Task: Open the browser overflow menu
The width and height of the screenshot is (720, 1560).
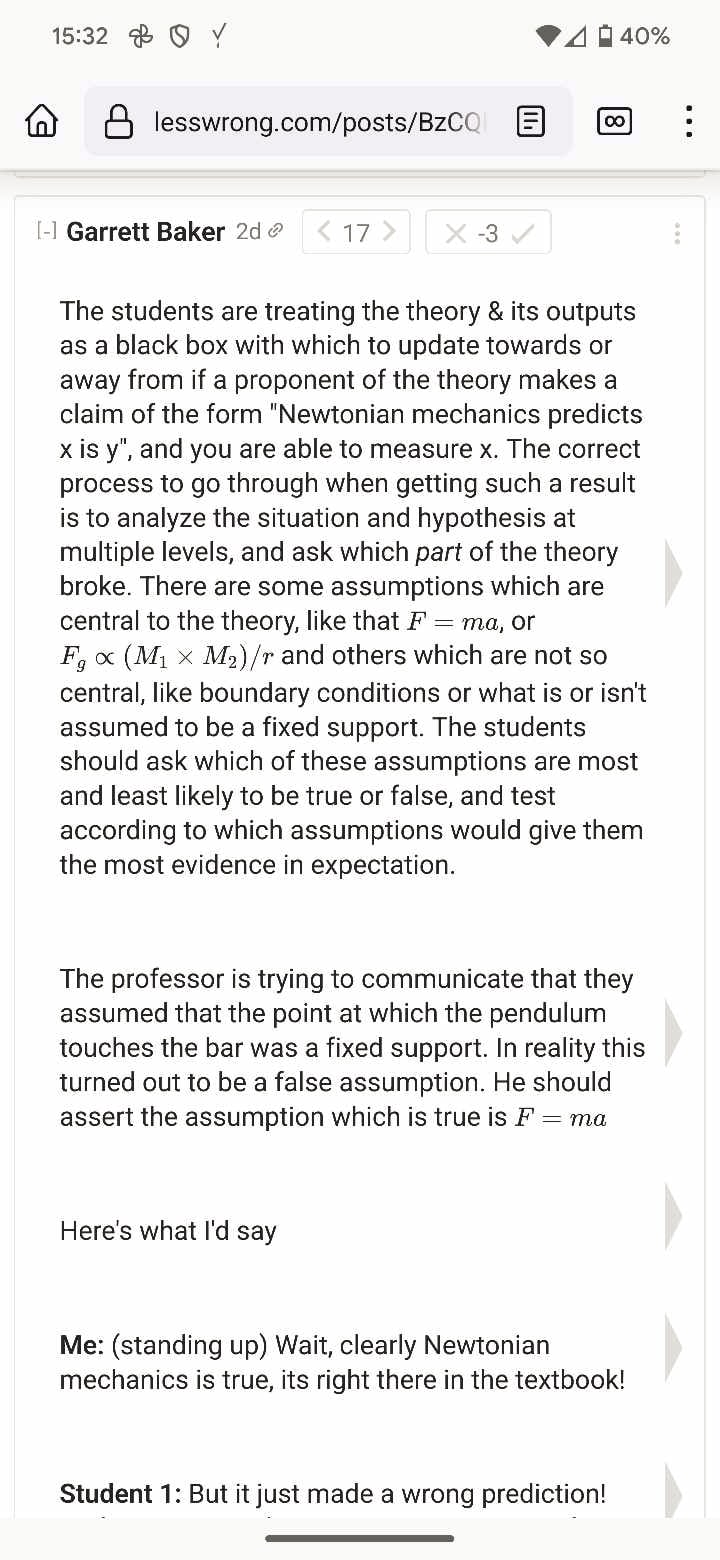Action: tap(687, 122)
